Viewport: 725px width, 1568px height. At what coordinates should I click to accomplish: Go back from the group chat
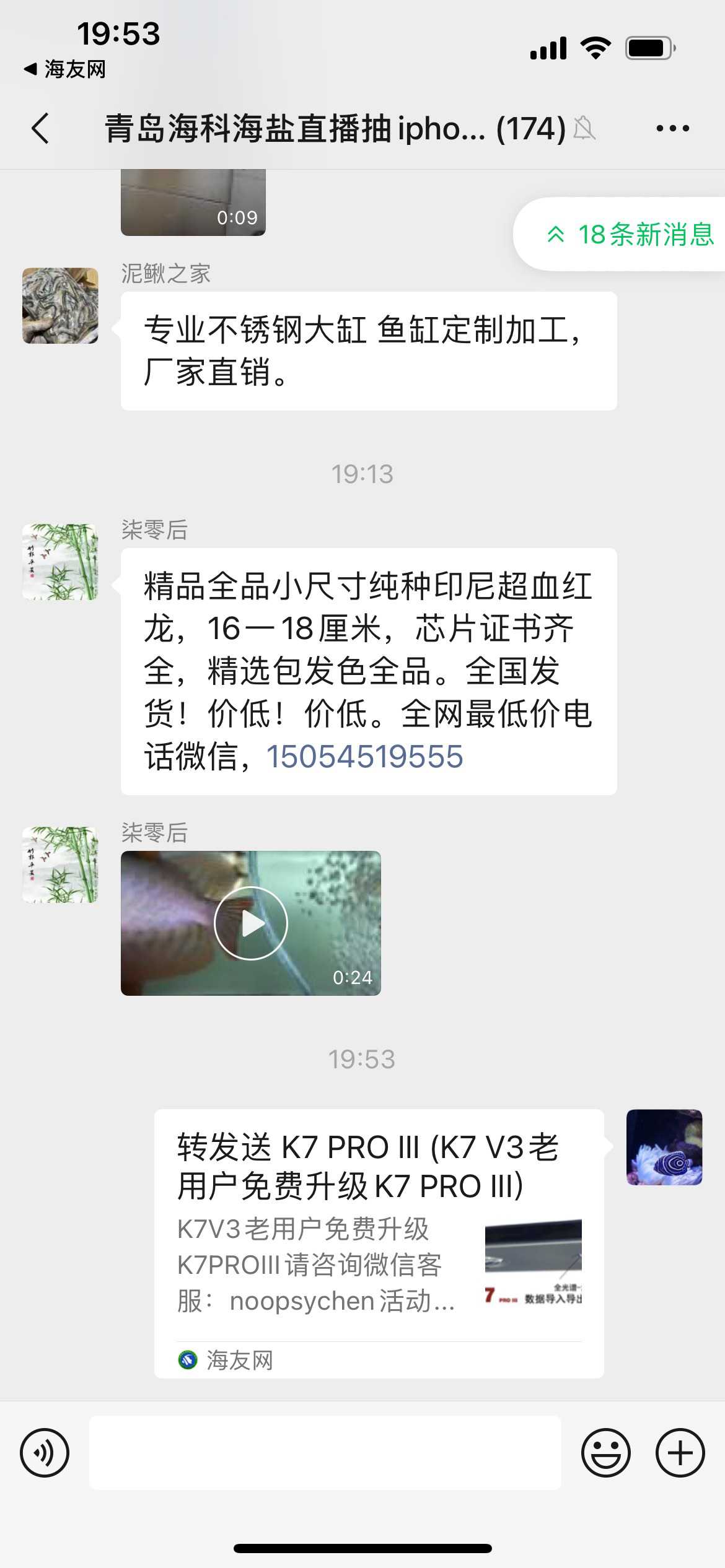click(x=41, y=129)
